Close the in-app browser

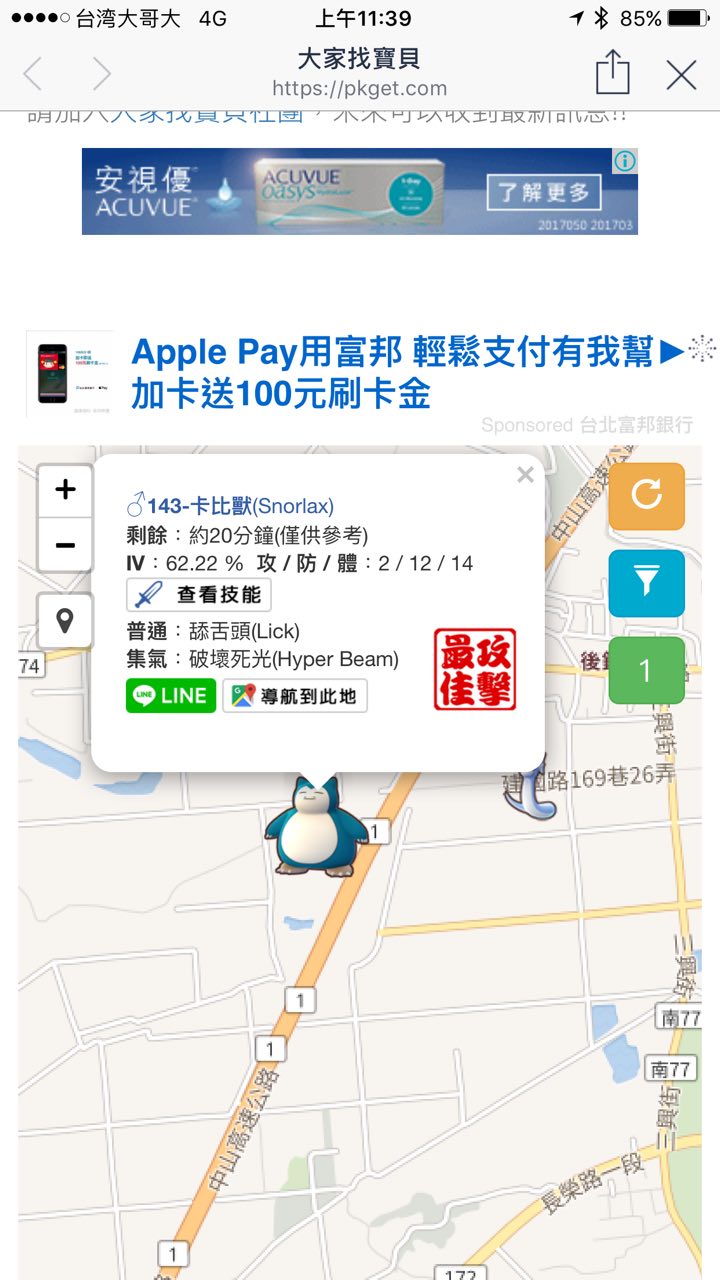point(682,74)
